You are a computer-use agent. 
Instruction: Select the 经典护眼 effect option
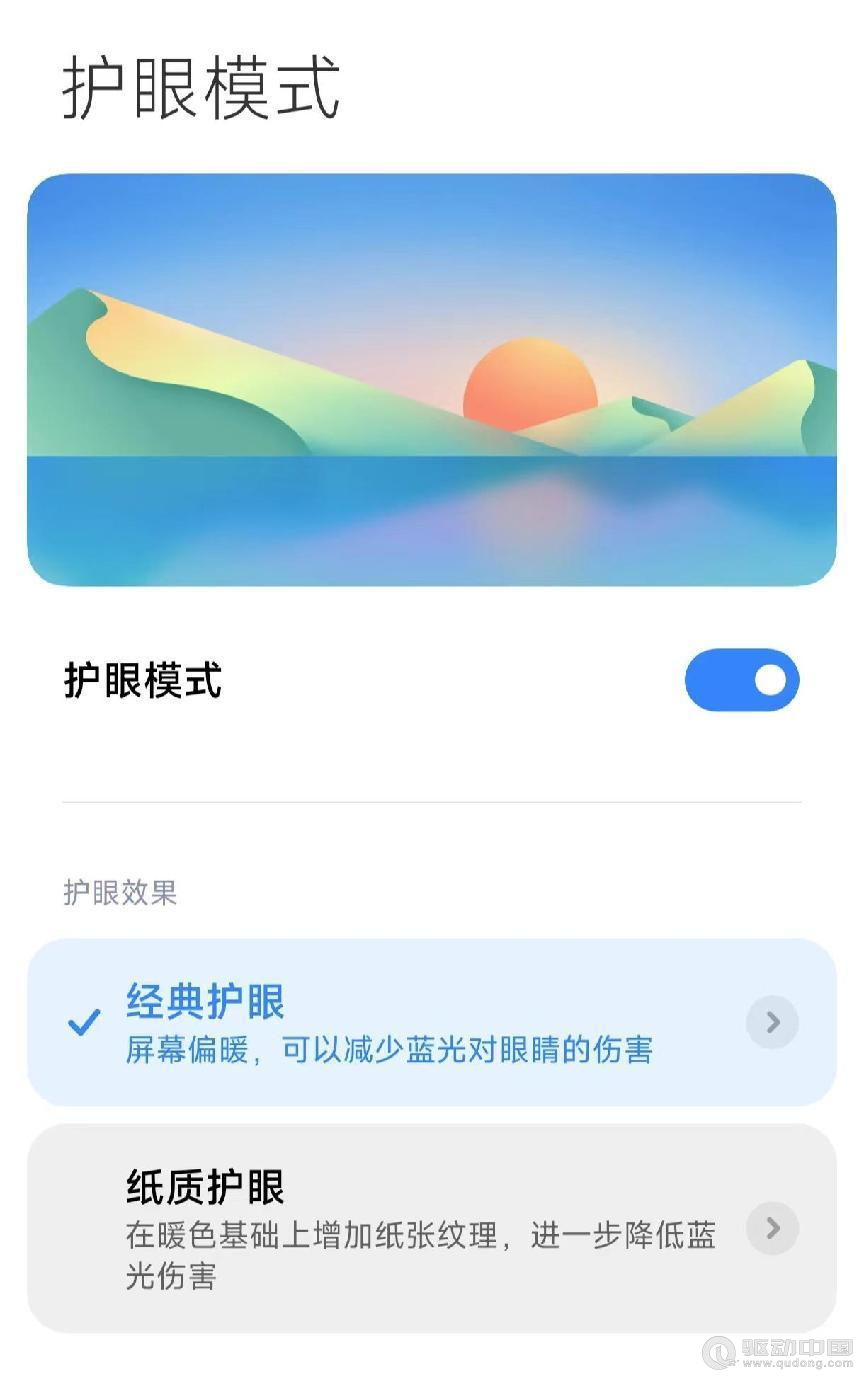point(431,1022)
